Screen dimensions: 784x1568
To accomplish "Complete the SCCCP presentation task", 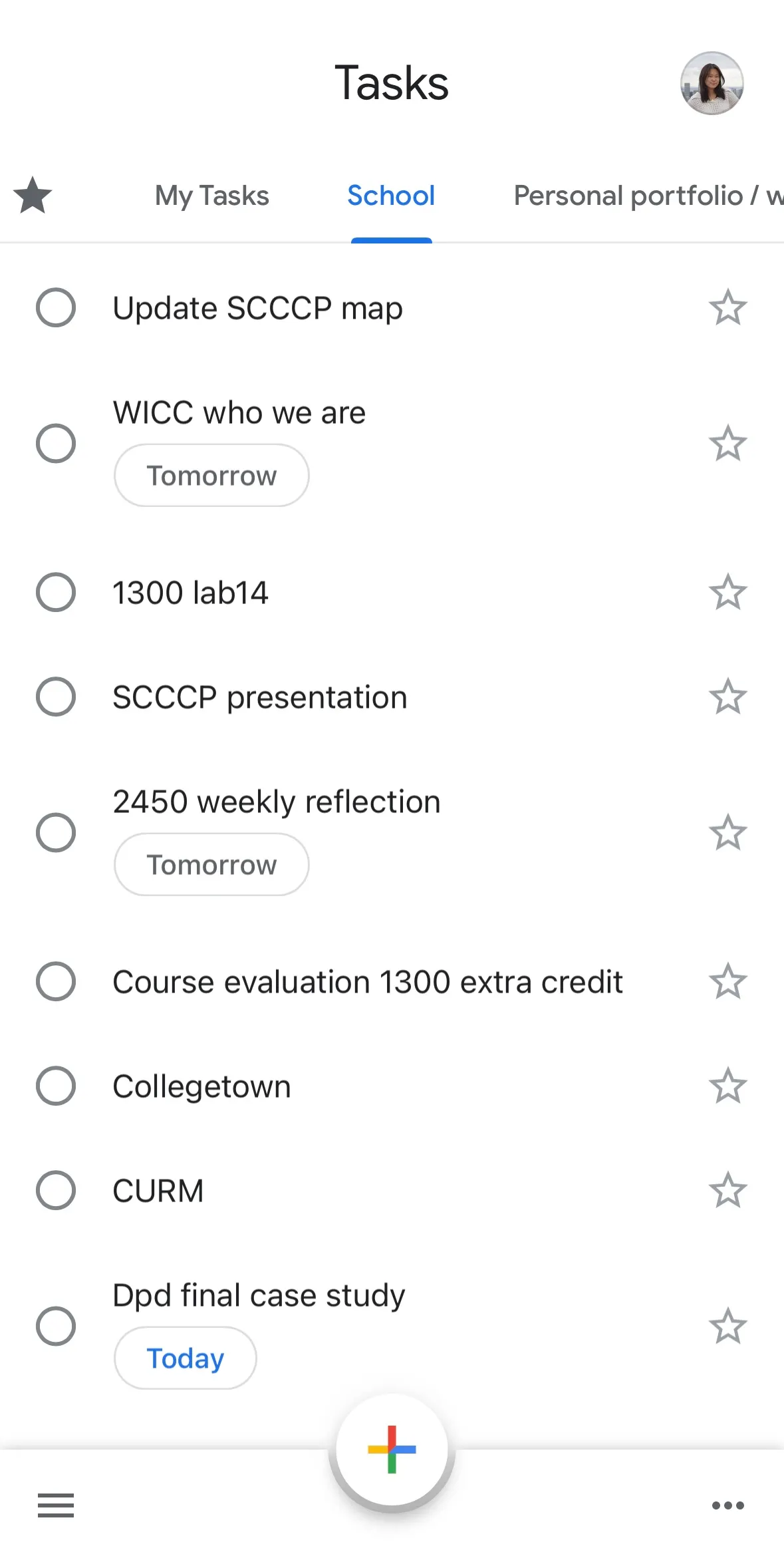I will click(56, 697).
